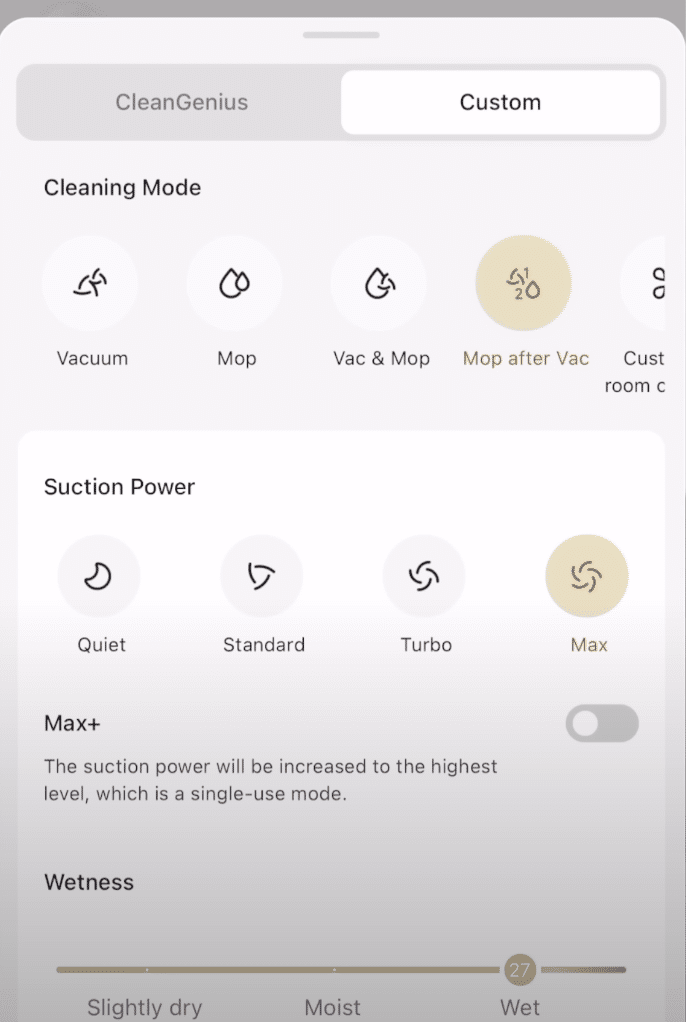Tap the Wetness slider at Moist

coord(333,969)
